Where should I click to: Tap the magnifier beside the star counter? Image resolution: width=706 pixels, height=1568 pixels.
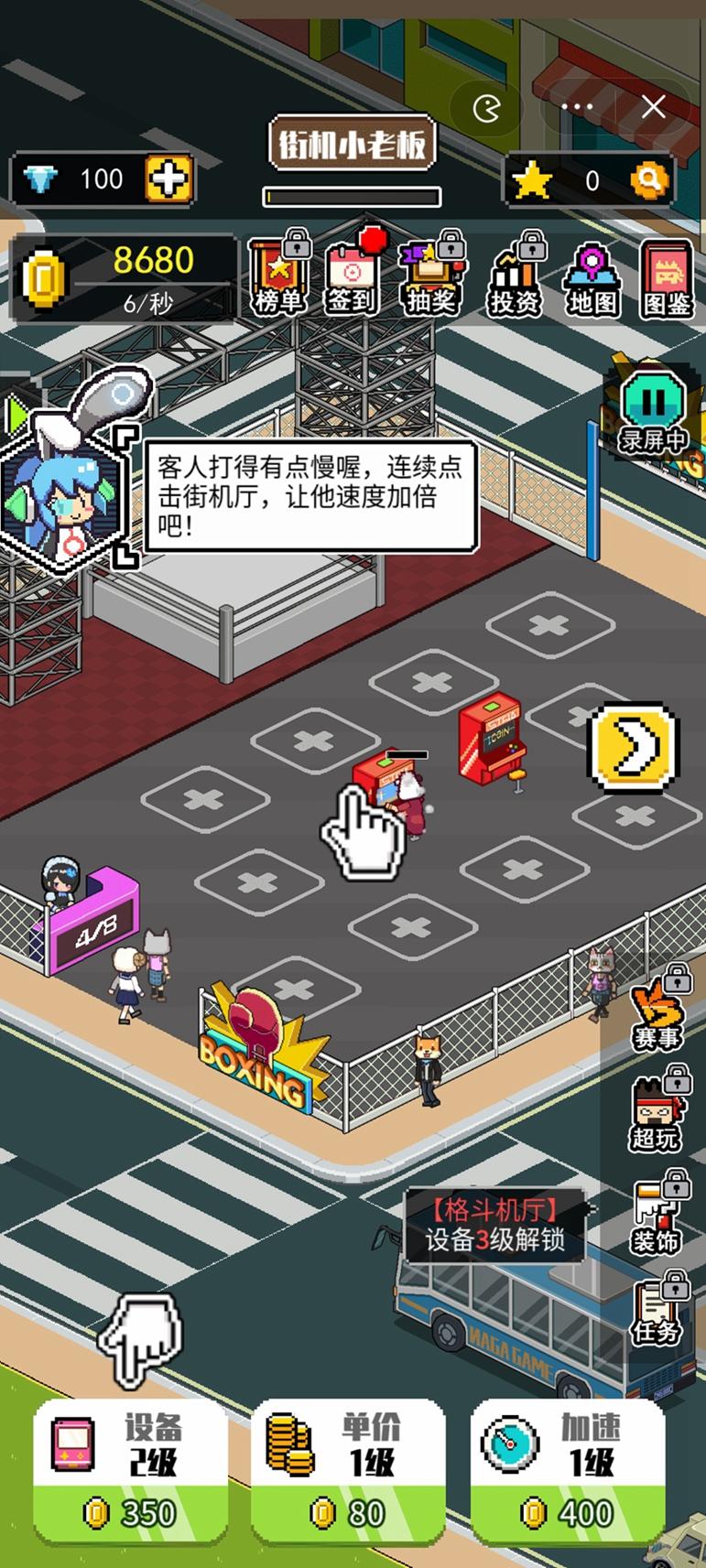click(x=649, y=180)
